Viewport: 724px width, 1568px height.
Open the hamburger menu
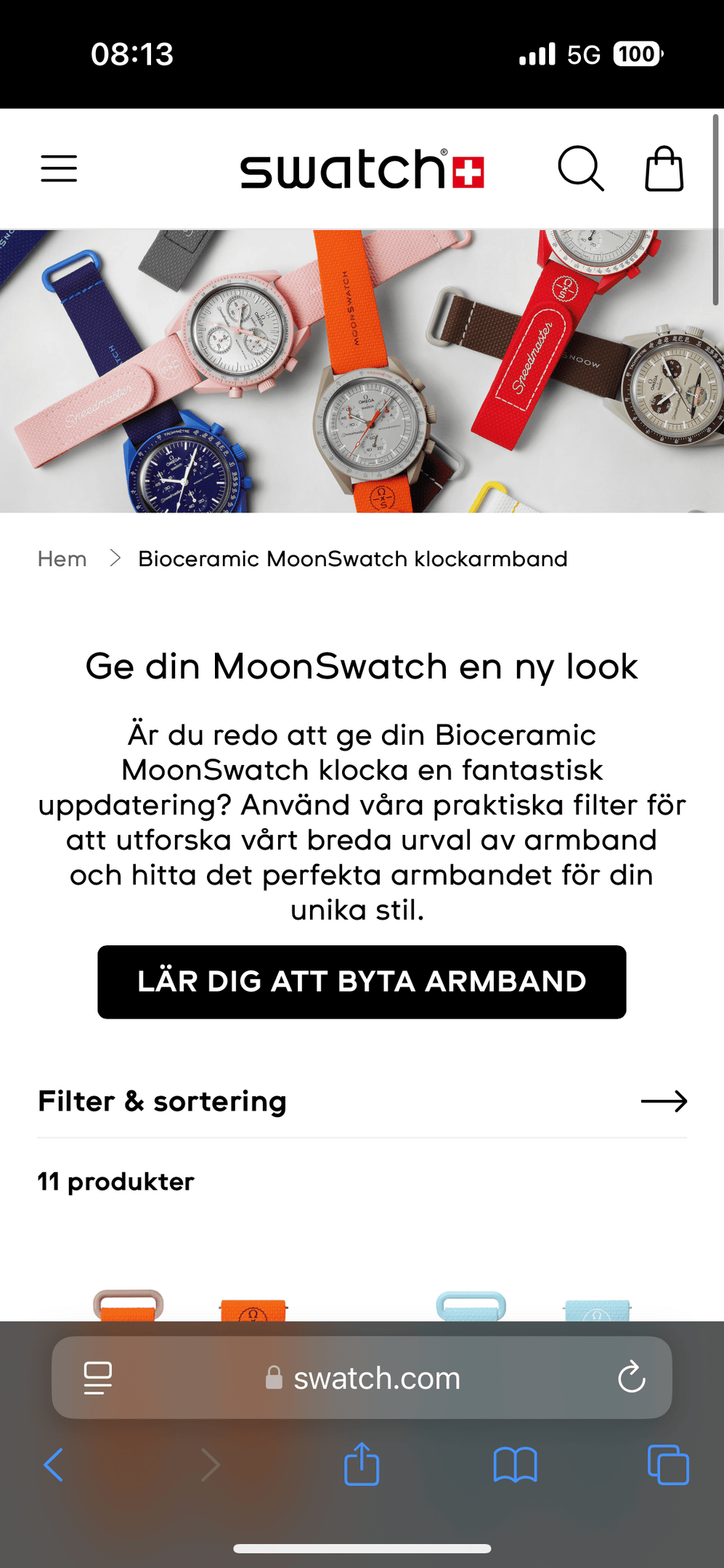click(59, 168)
